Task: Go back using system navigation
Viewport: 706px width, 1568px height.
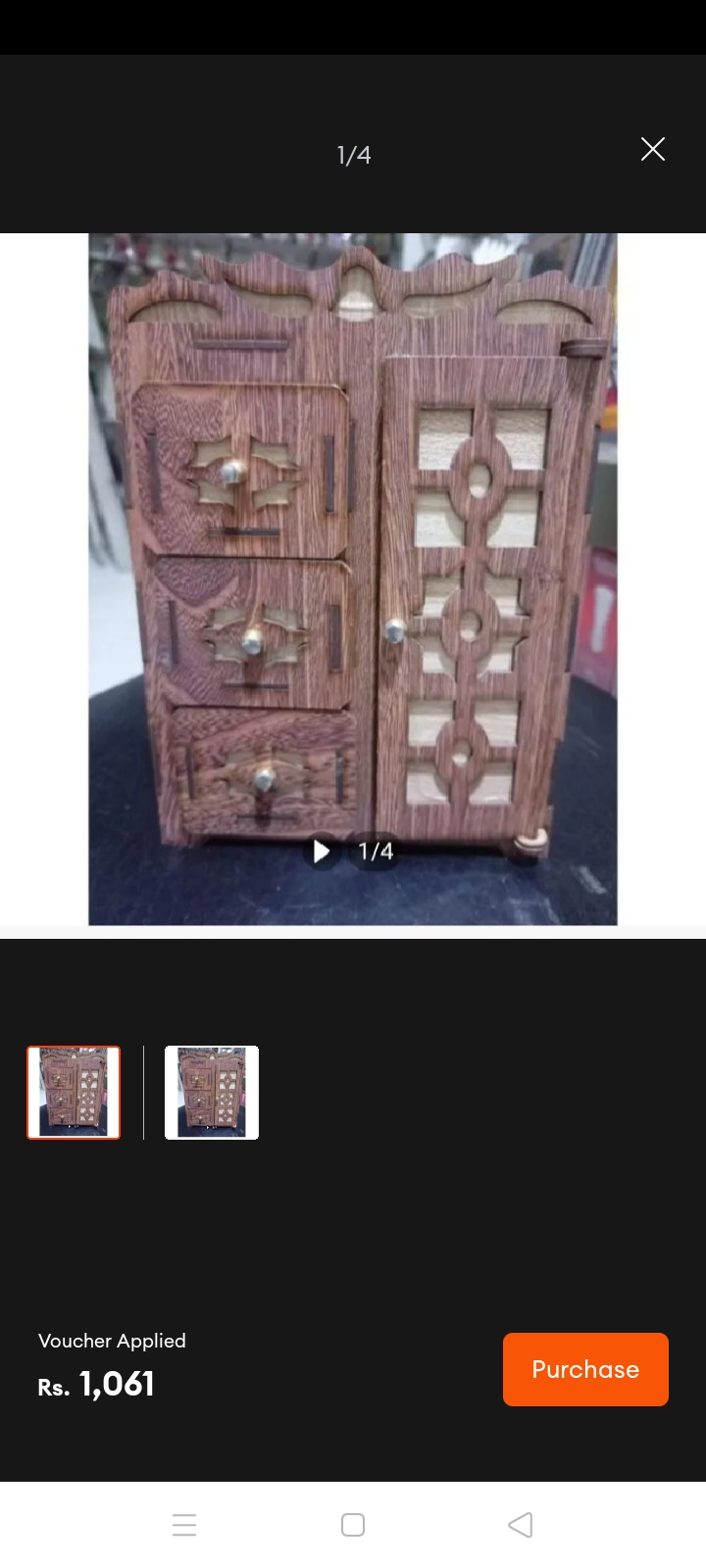Action: pos(521,1525)
